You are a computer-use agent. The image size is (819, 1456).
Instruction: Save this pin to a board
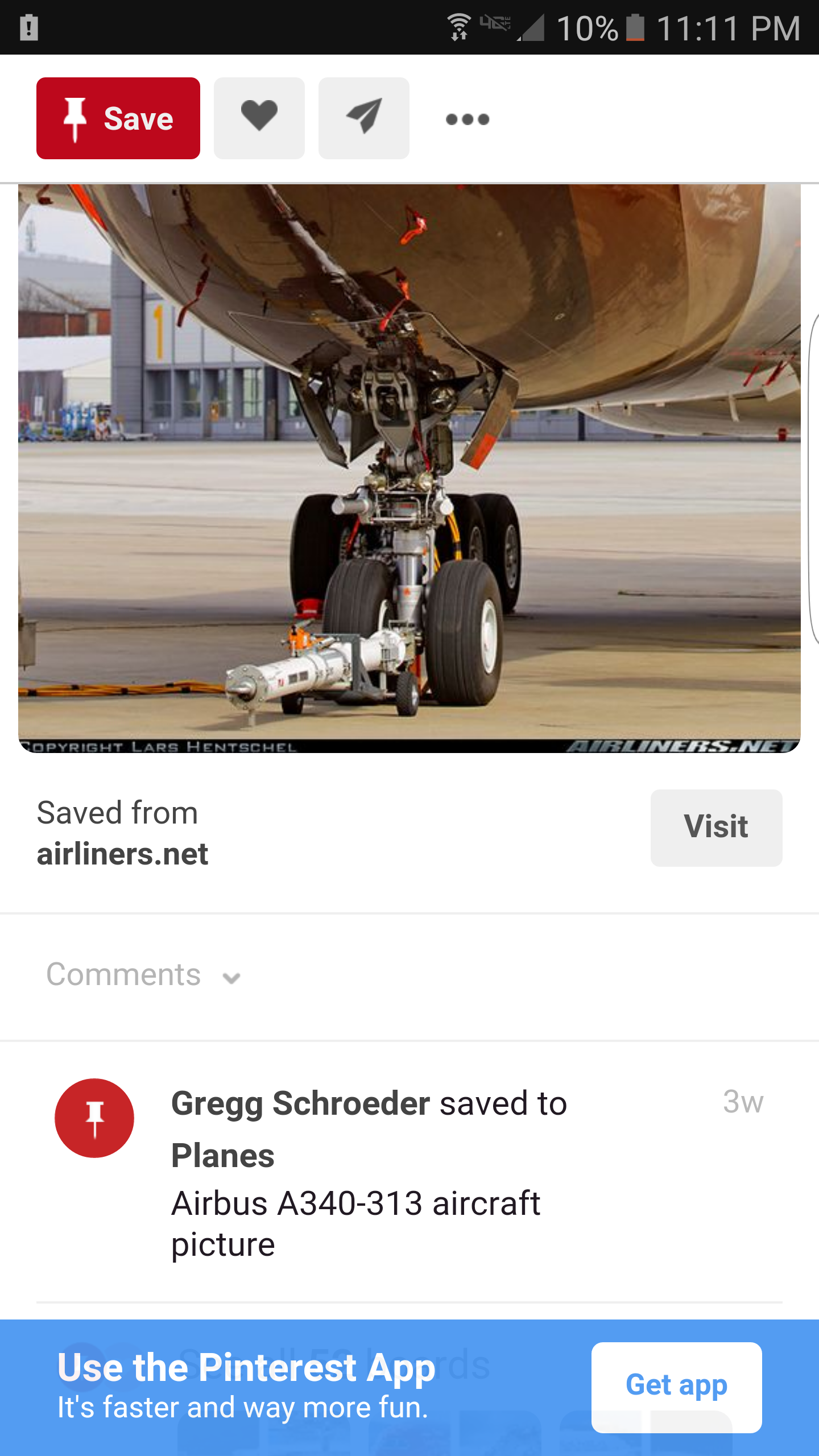118,118
